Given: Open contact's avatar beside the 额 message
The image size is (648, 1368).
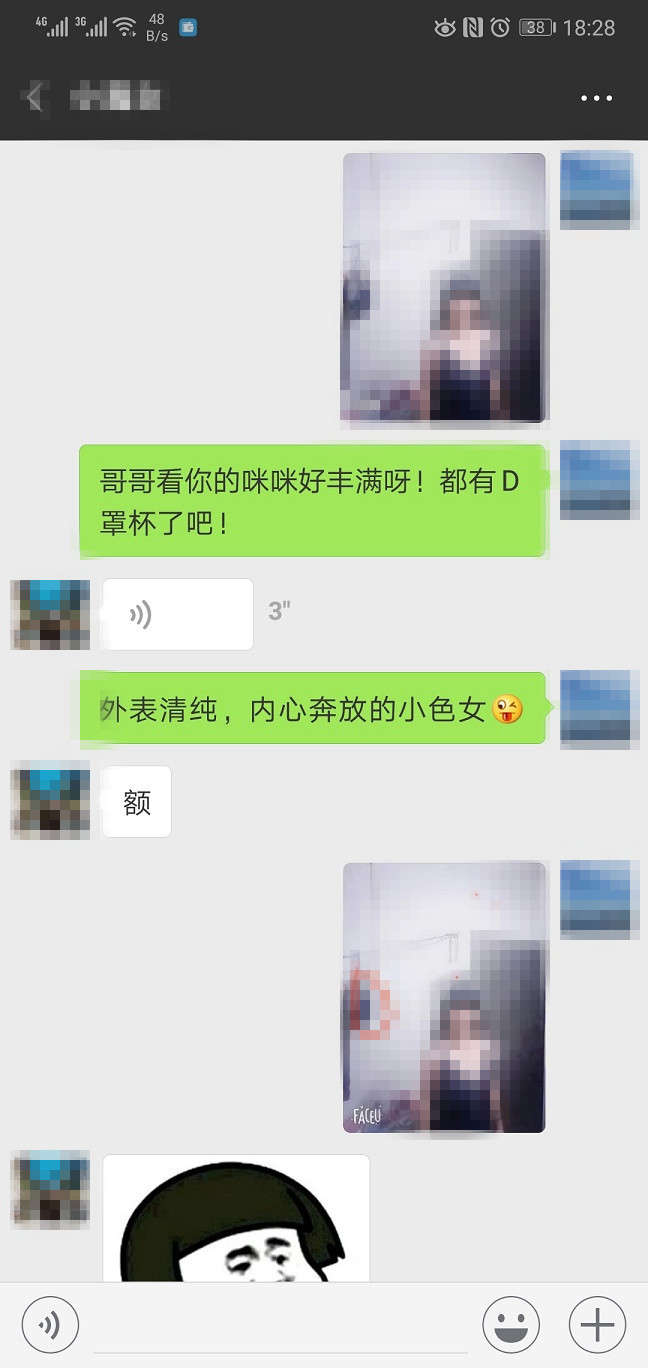Looking at the screenshot, I should point(50,800).
